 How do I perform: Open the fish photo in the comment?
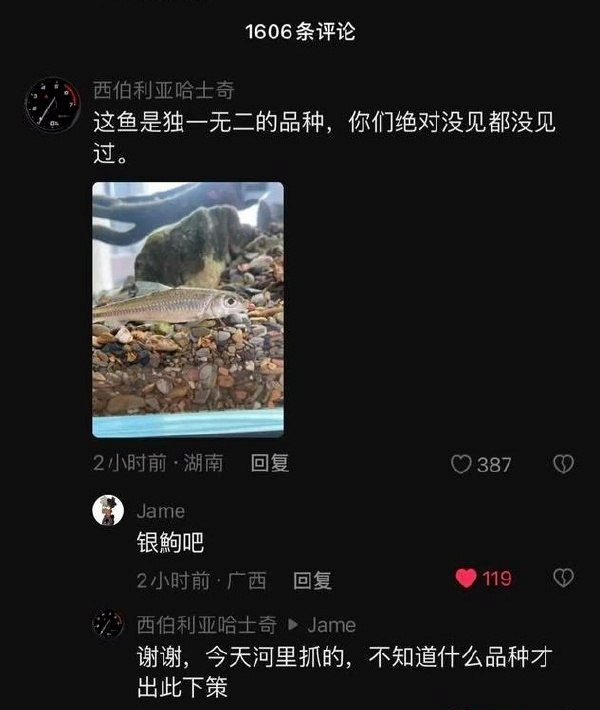click(188, 309)
